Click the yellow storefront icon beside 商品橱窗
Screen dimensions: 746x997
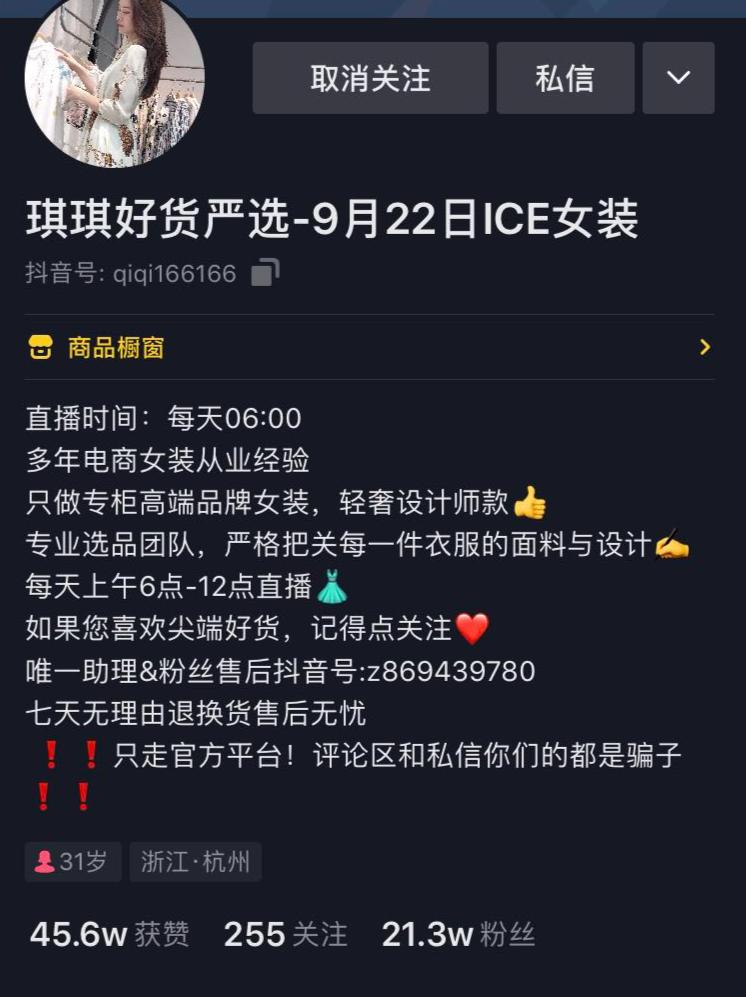39,349
